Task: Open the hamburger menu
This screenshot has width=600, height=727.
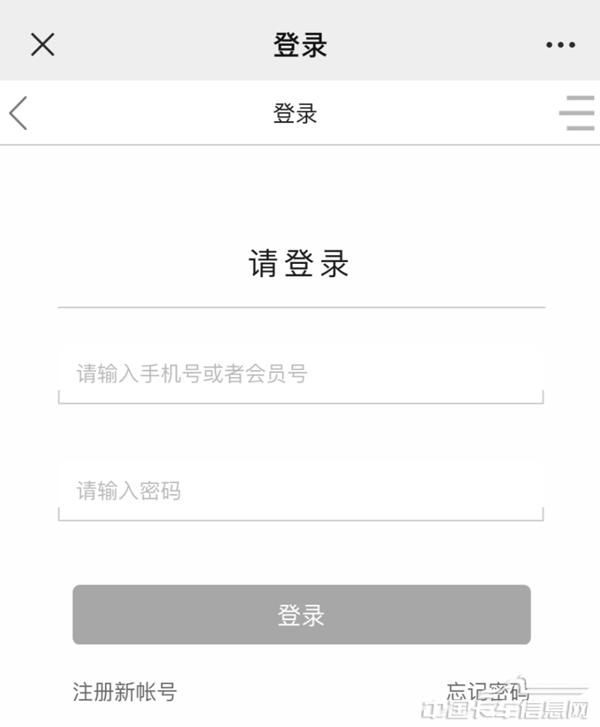Action: 576,113
